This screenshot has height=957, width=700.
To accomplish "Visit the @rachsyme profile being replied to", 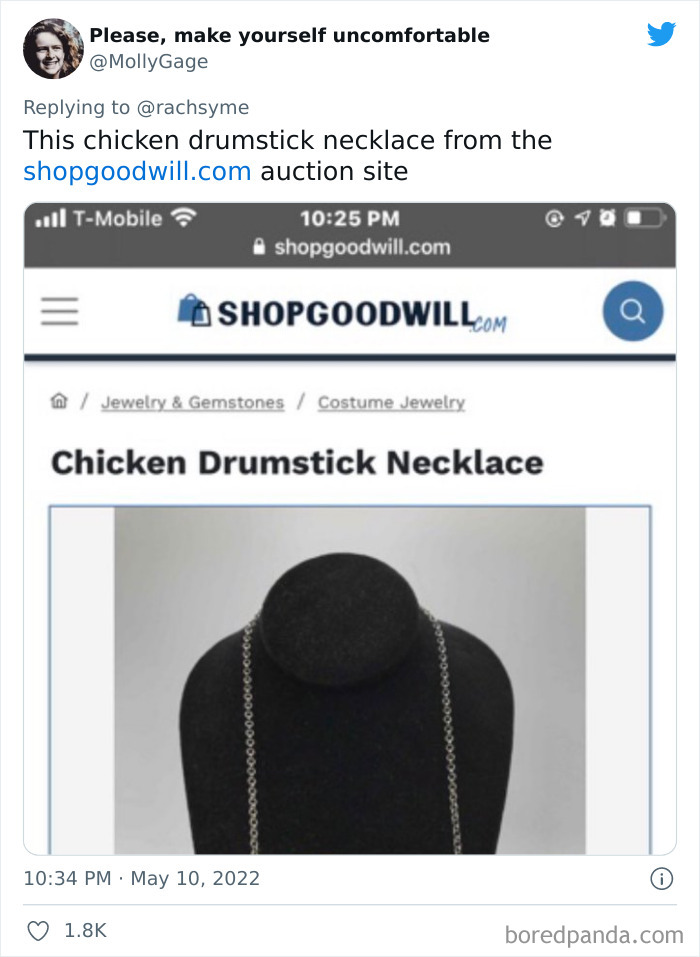I will pos(192,107).
